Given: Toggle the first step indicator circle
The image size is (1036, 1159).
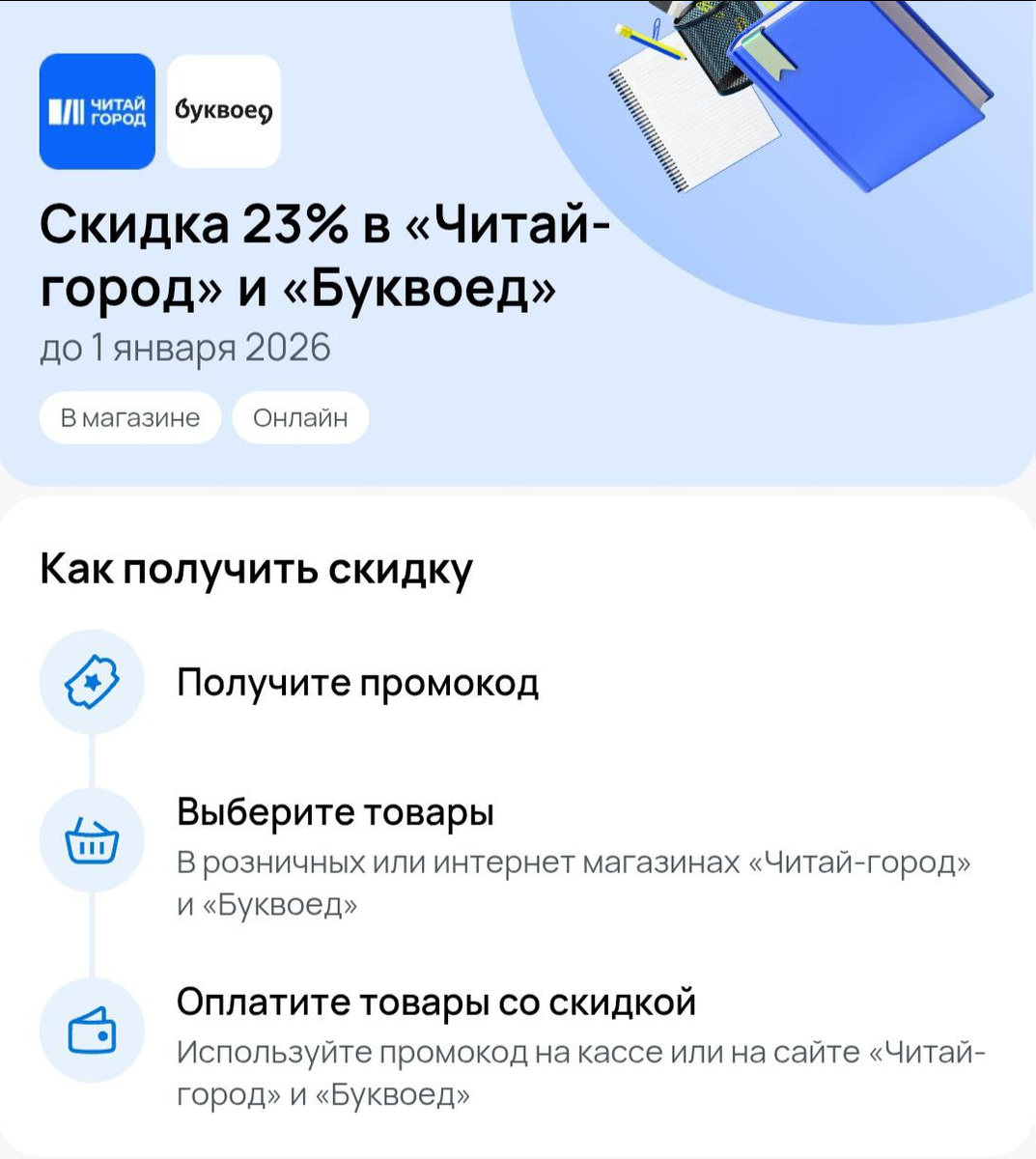Looking at the screenshot, I should coord(92,682).
